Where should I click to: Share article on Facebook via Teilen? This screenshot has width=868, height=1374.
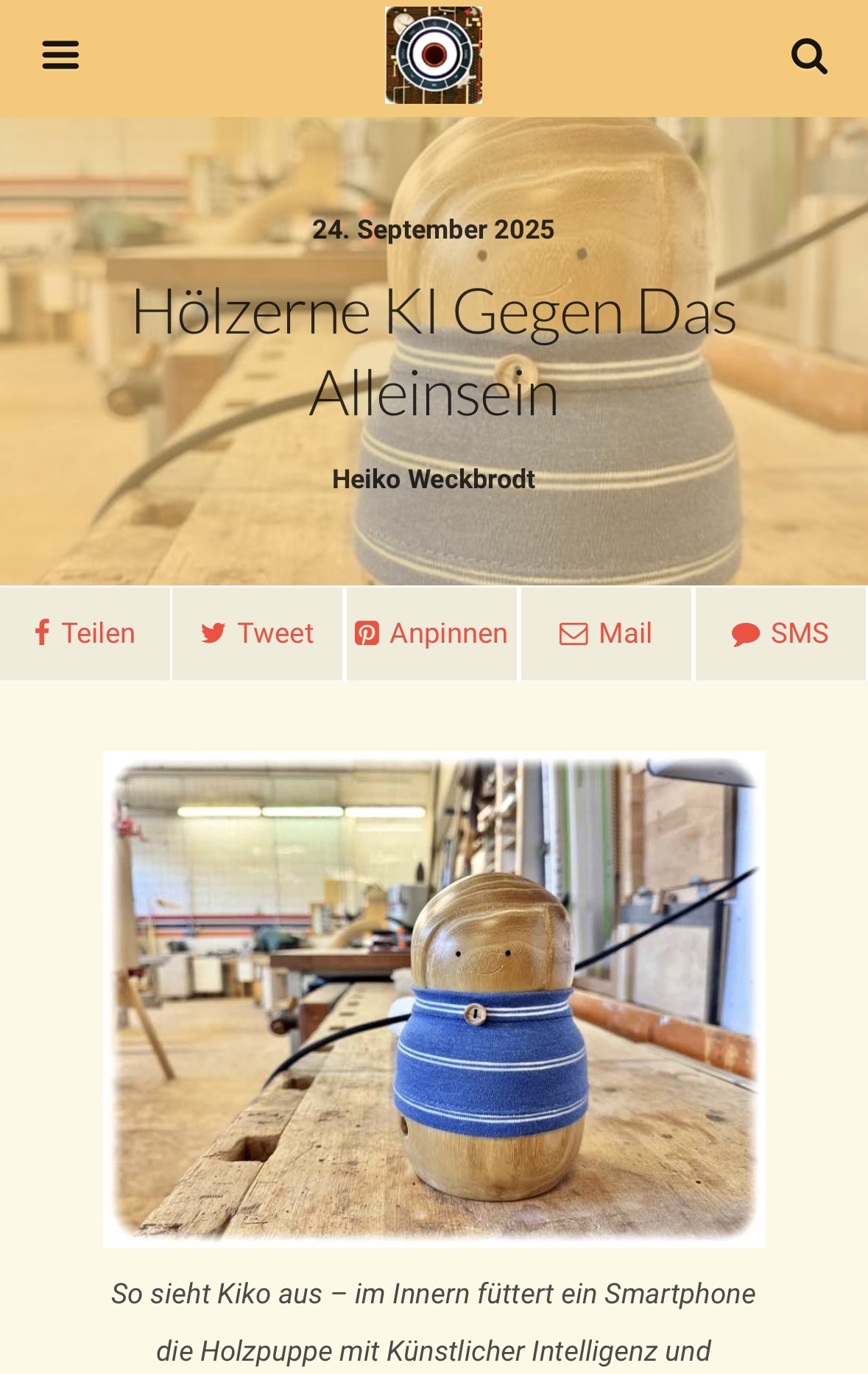(x=85, y=633)
